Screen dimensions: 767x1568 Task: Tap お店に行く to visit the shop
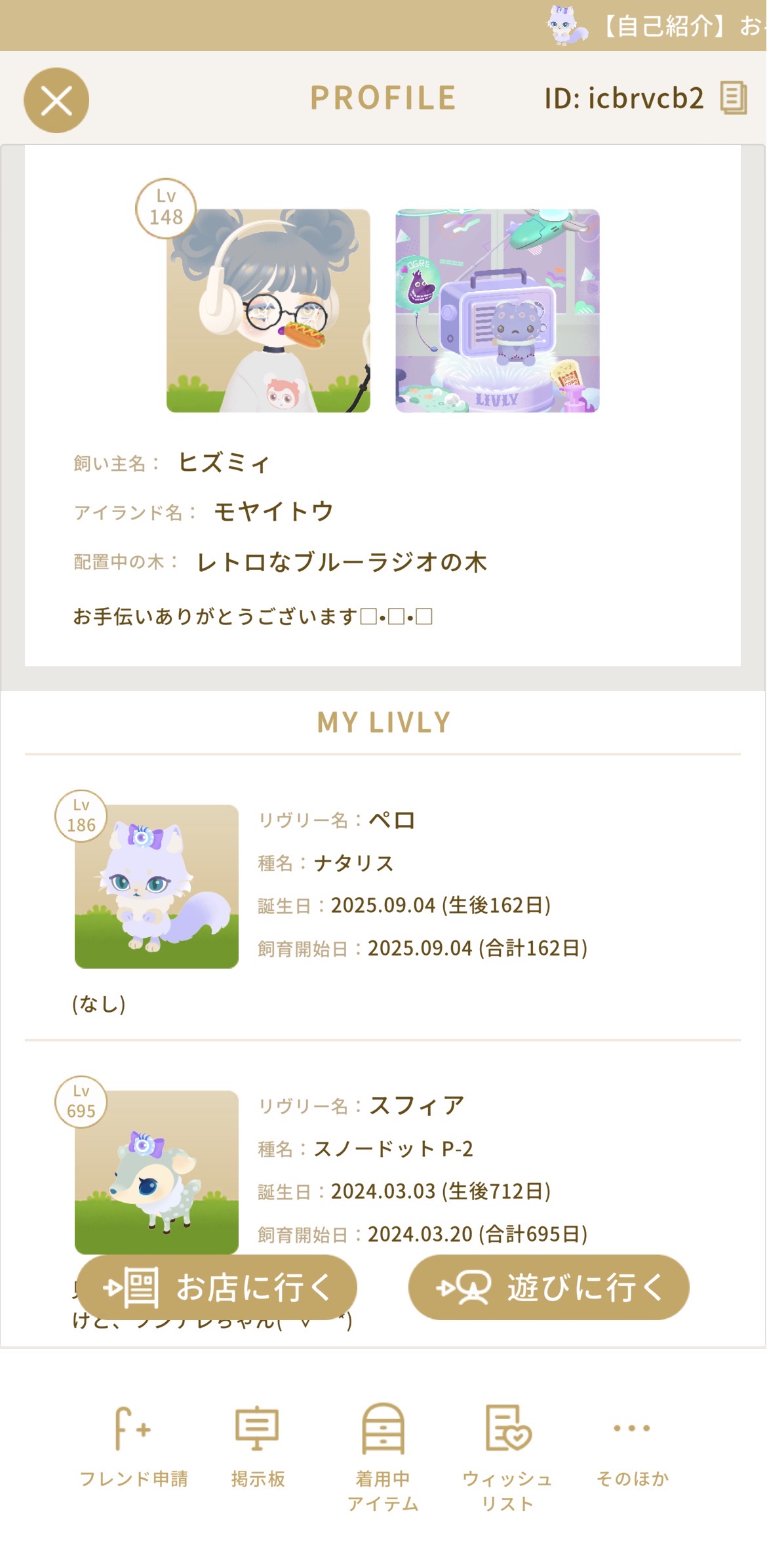coord(217,1287)
